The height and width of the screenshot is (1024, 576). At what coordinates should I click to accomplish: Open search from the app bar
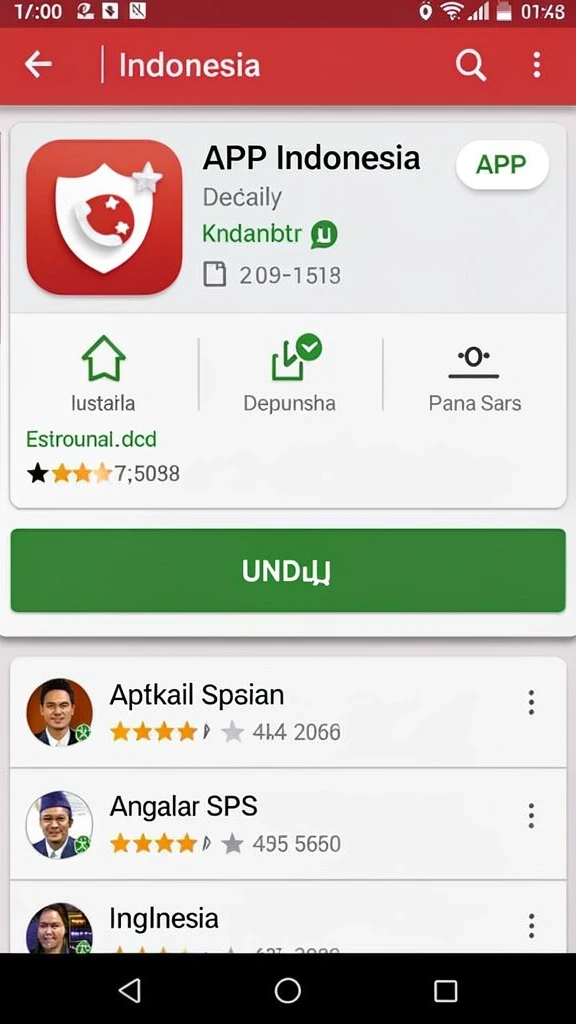470,65
